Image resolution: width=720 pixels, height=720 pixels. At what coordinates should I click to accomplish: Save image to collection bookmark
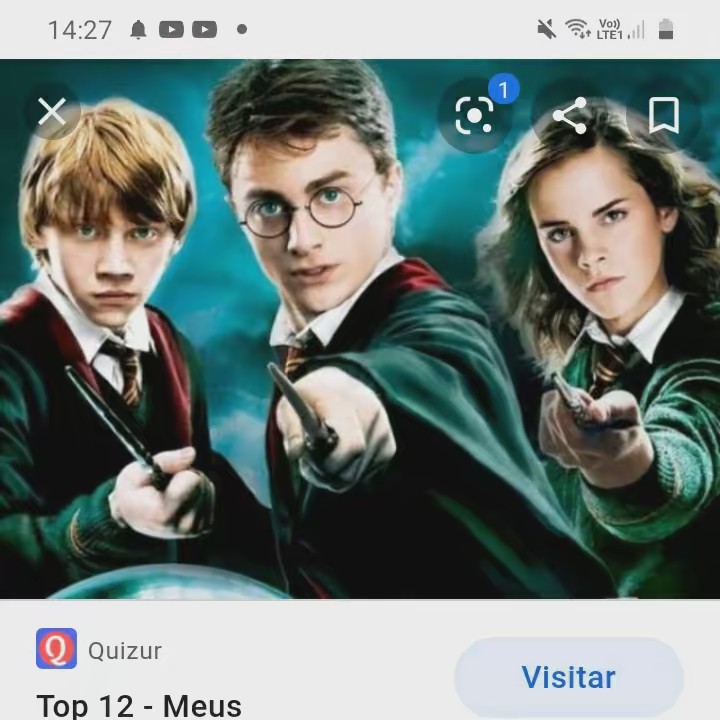coord(664,116)
